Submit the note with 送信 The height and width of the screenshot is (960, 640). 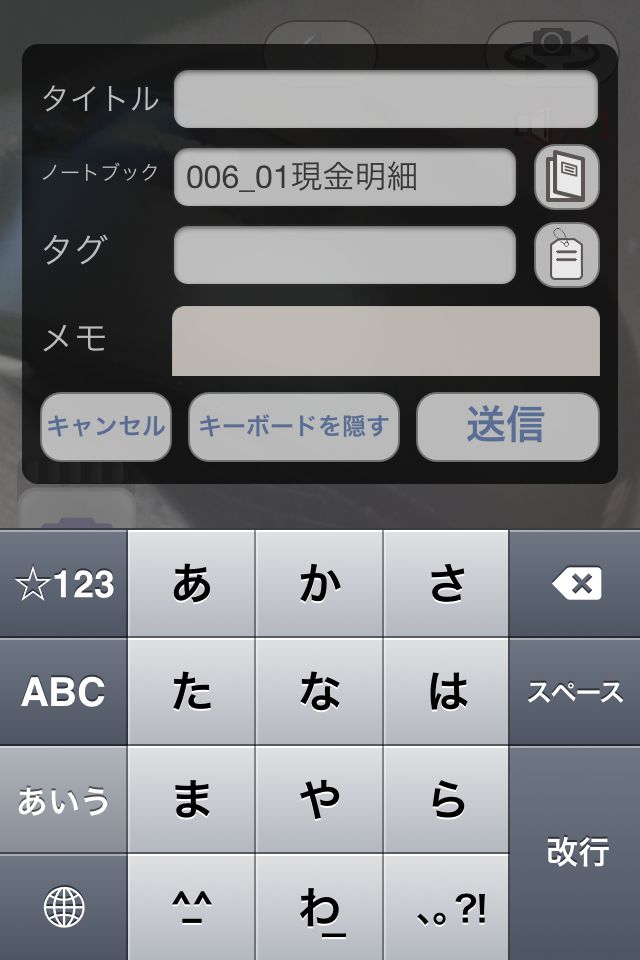click(x=507, y=427)
